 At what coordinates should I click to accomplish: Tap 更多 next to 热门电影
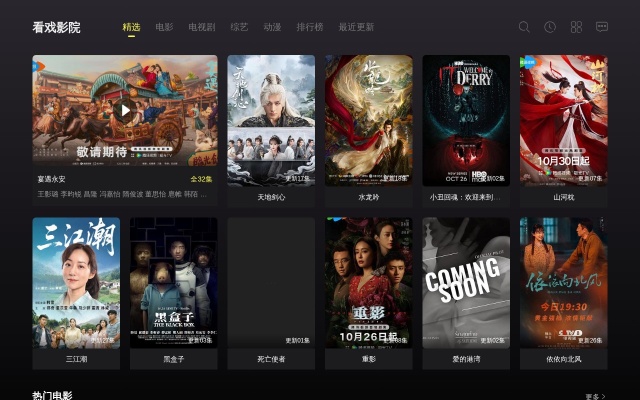pos(595,396)
